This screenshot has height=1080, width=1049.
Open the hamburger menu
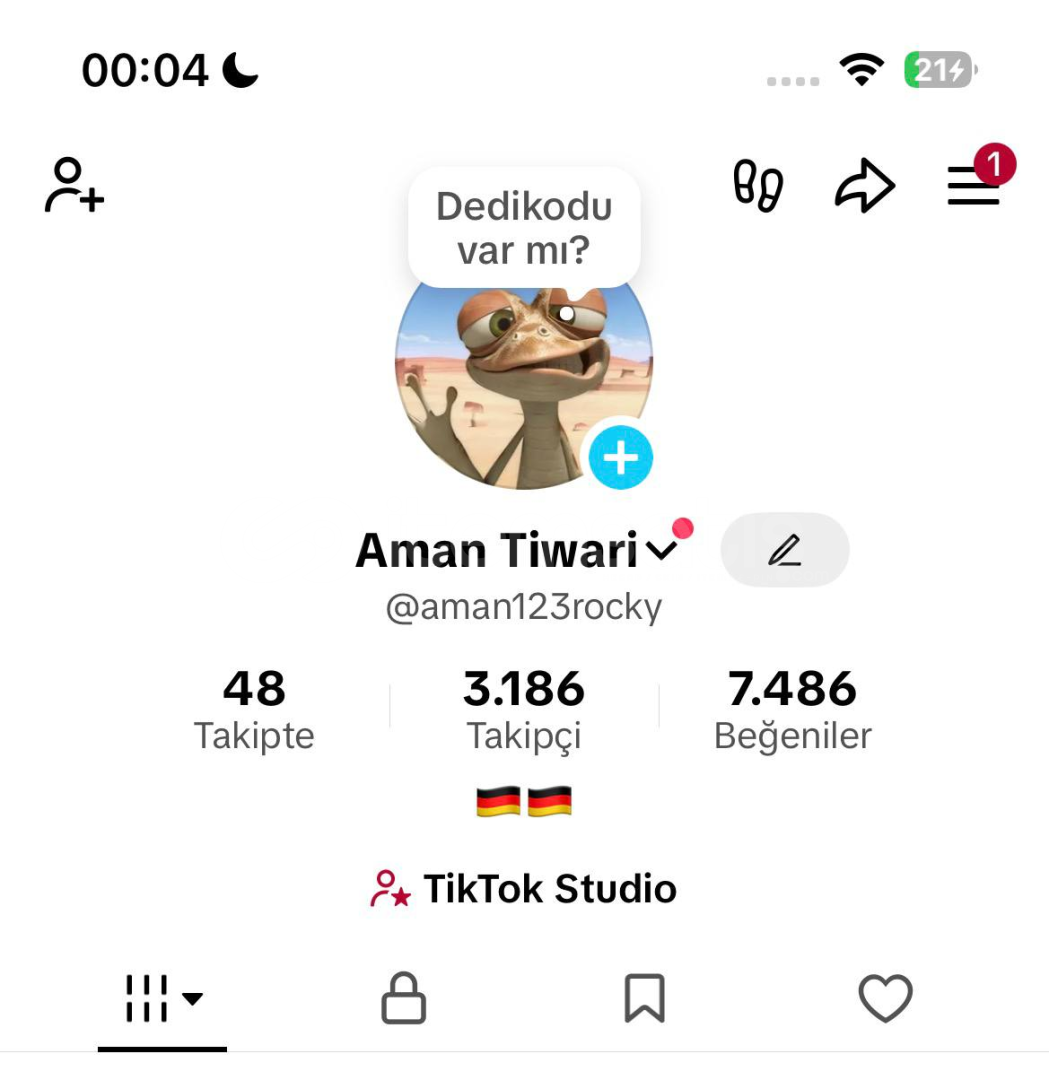974,186
